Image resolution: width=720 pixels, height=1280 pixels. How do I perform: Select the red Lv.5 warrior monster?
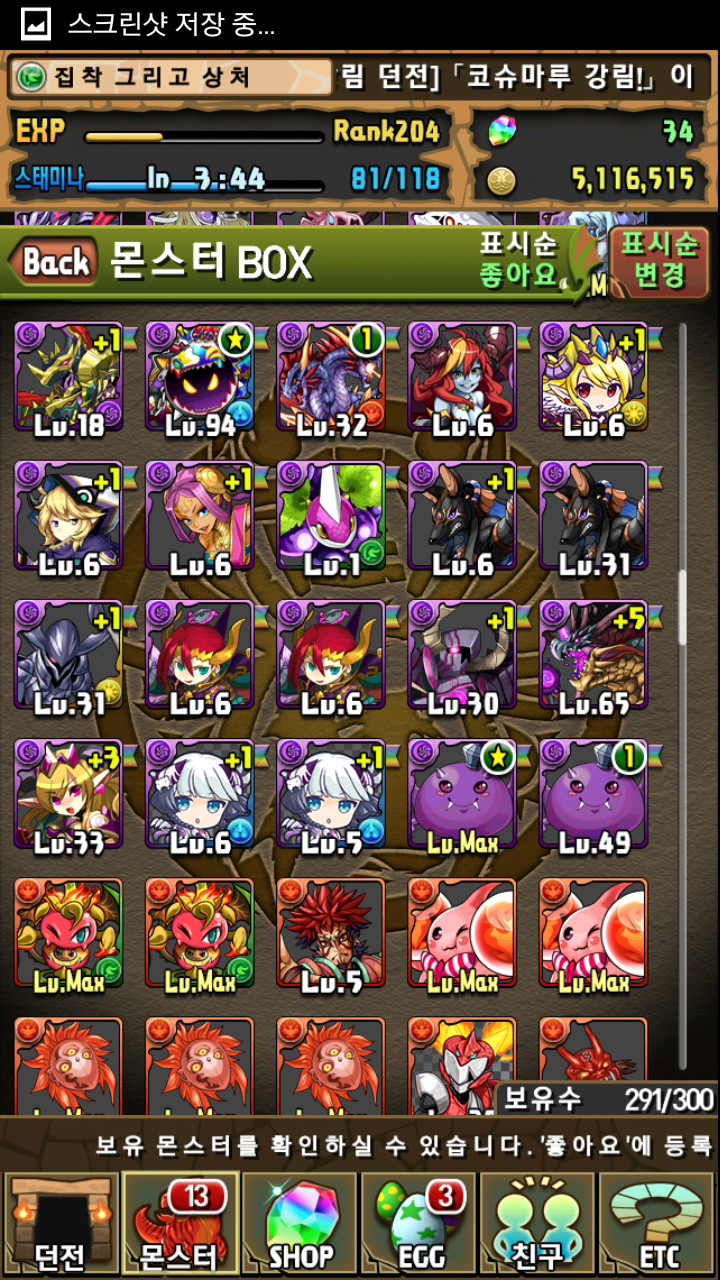331,933
